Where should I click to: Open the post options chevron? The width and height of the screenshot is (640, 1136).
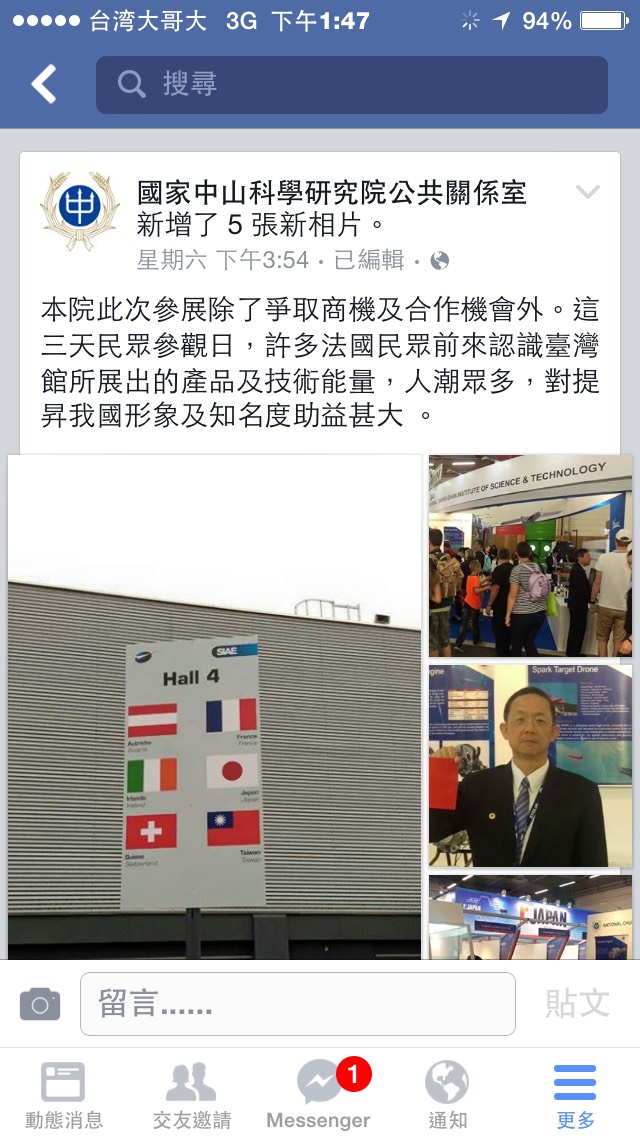coord(587,192)
